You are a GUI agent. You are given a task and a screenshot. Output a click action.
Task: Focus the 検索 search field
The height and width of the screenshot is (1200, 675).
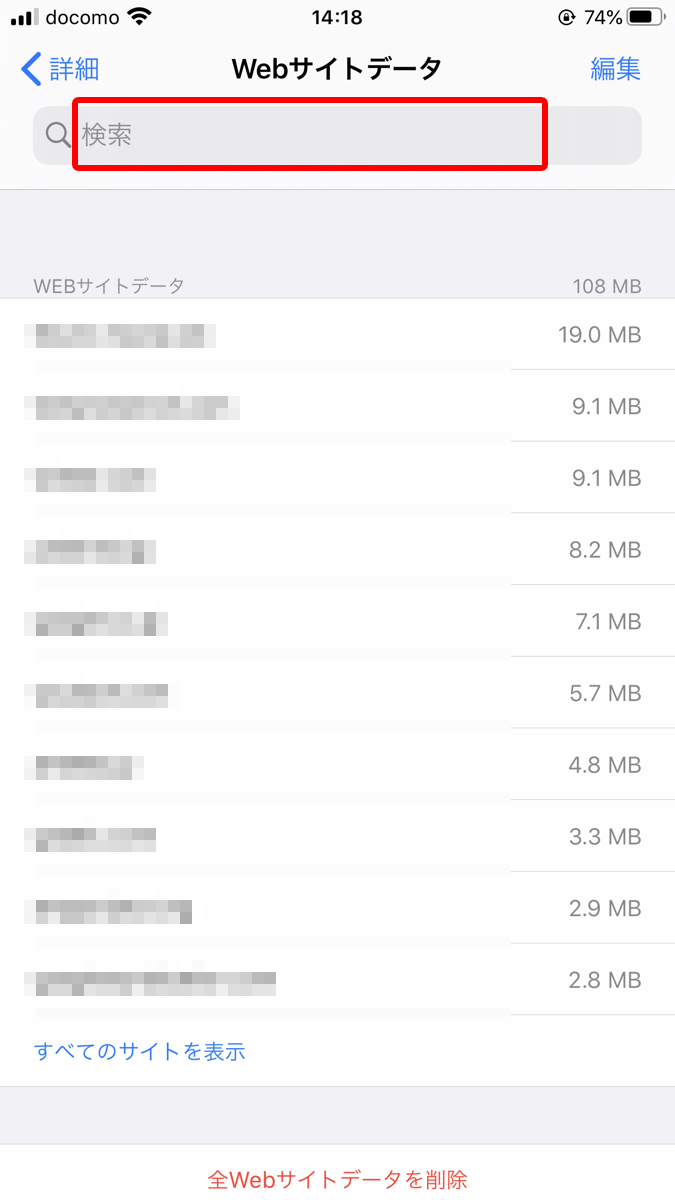(x=337, y=135)
